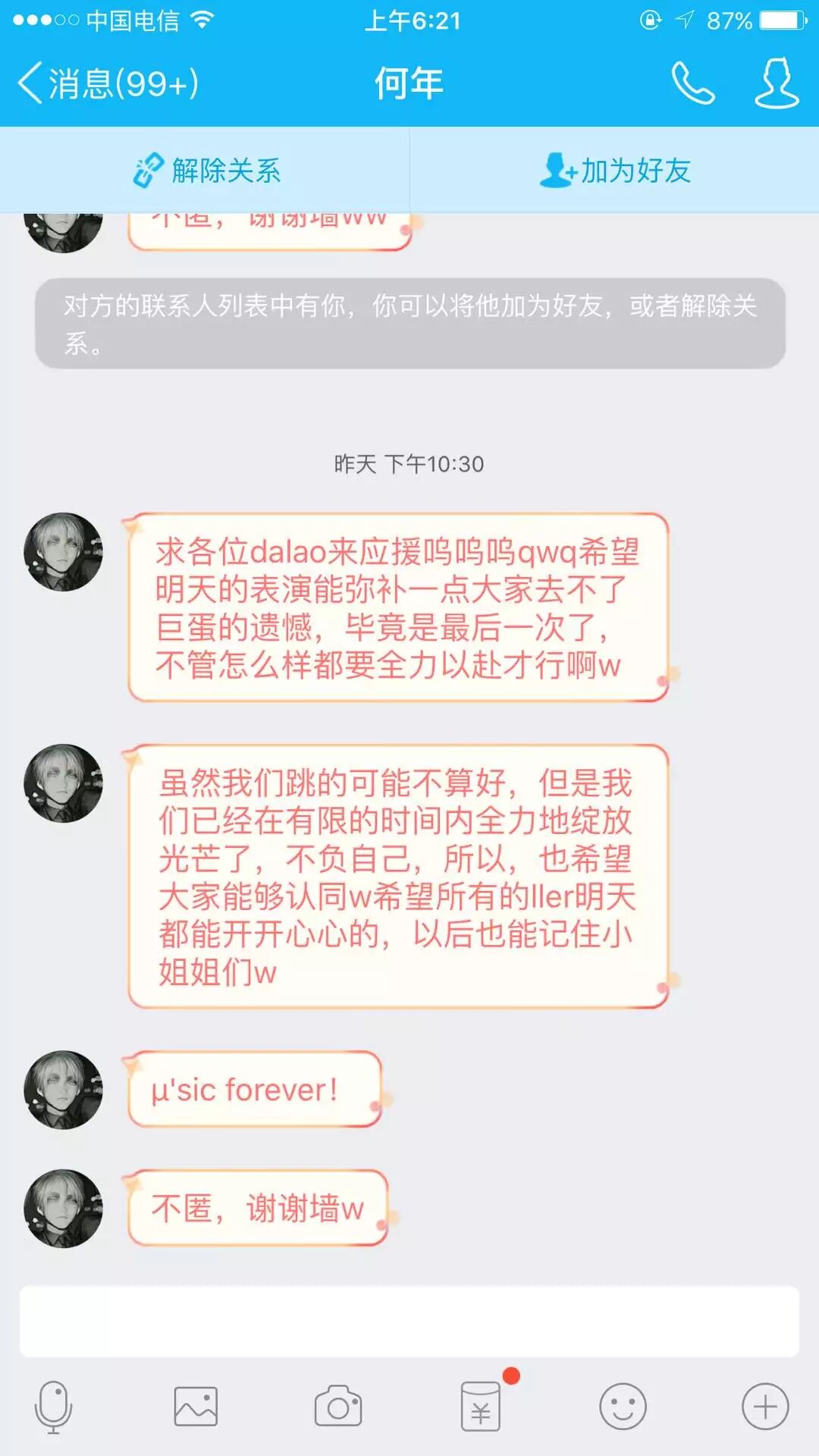The height and width of the screenshot is (1456, 819).
Task: Start a voice call with 何年
Action: tap(693, 83)
